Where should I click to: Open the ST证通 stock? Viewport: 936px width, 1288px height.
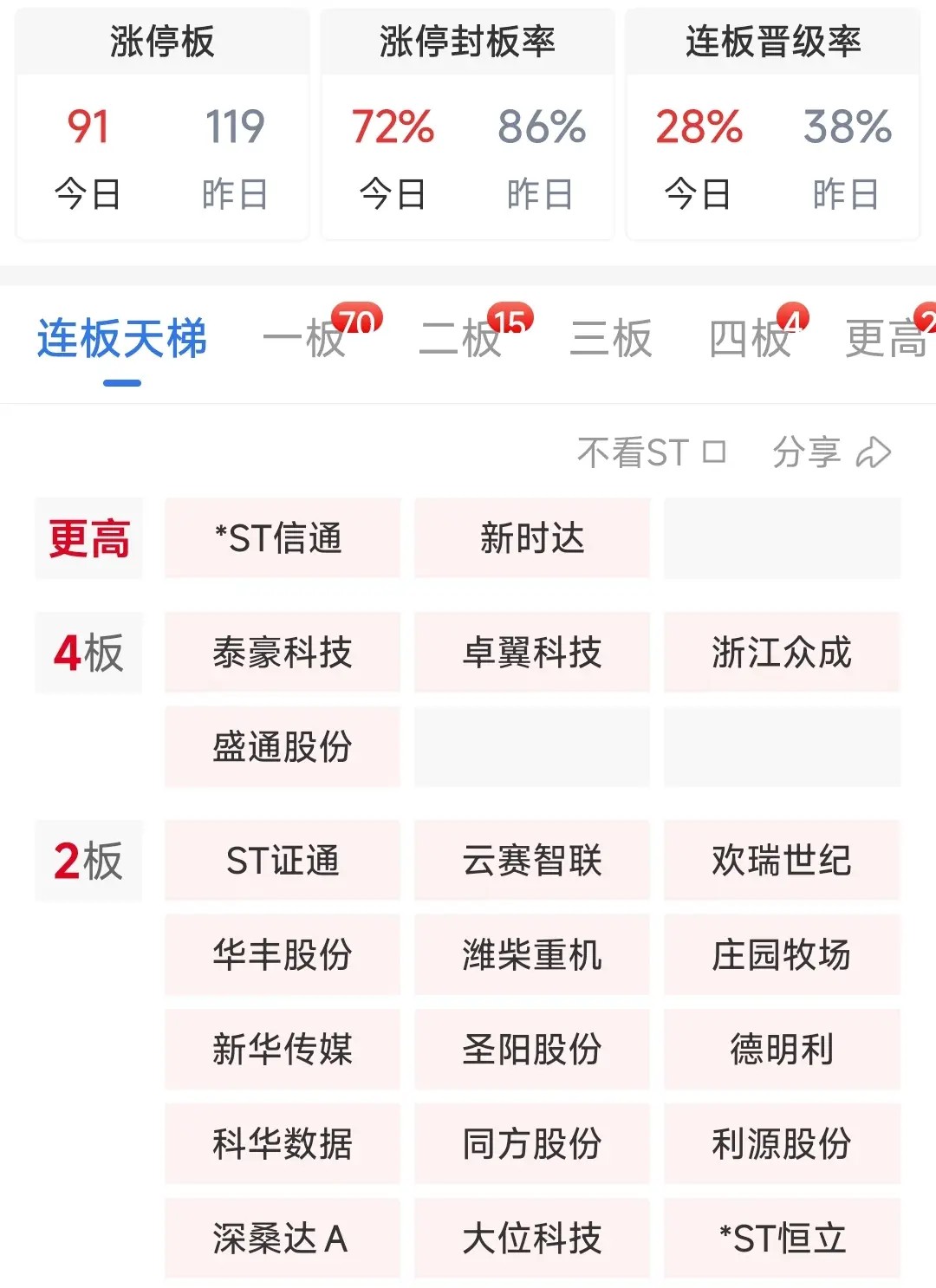pyautogui.click(x=283, y=861)
